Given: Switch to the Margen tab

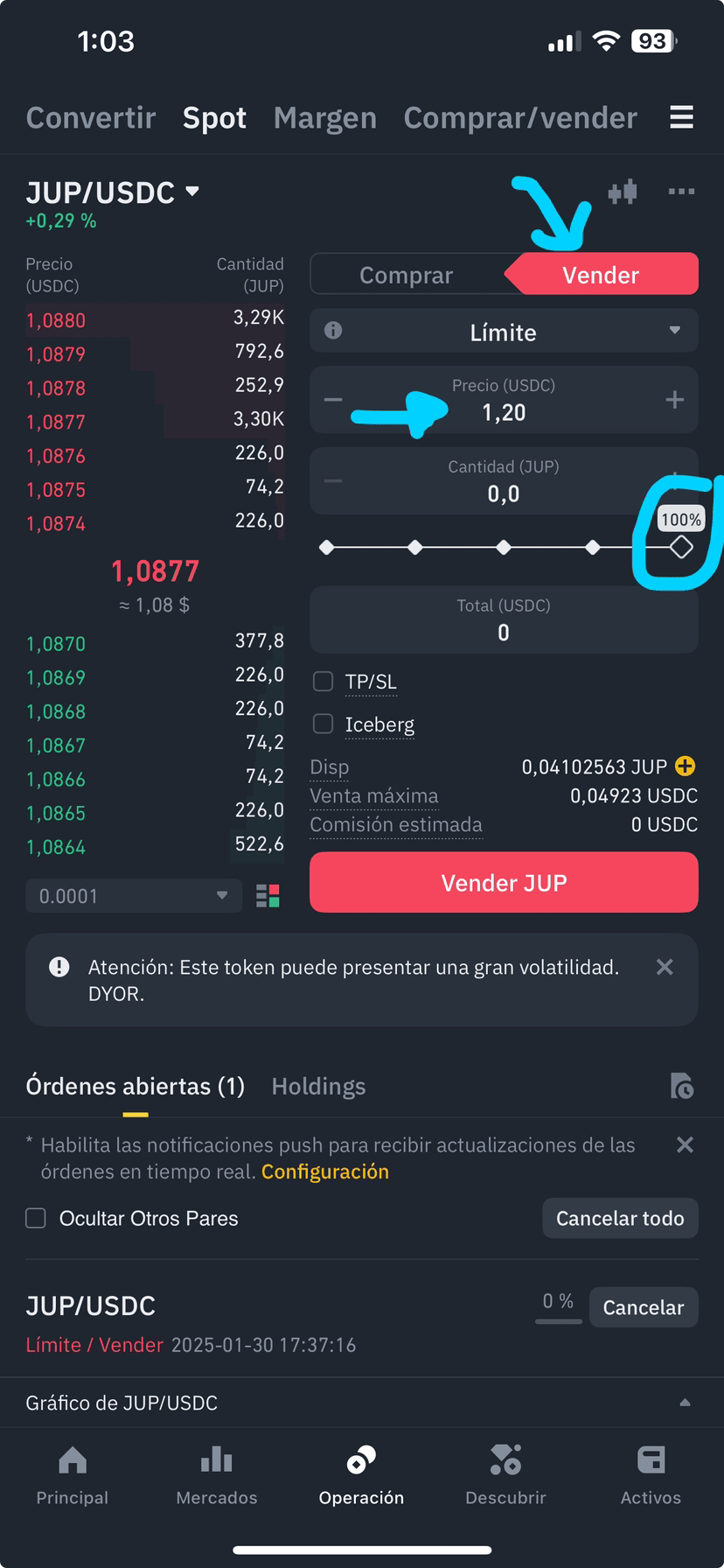Looking at the screenshot, I should pos(324,118).
